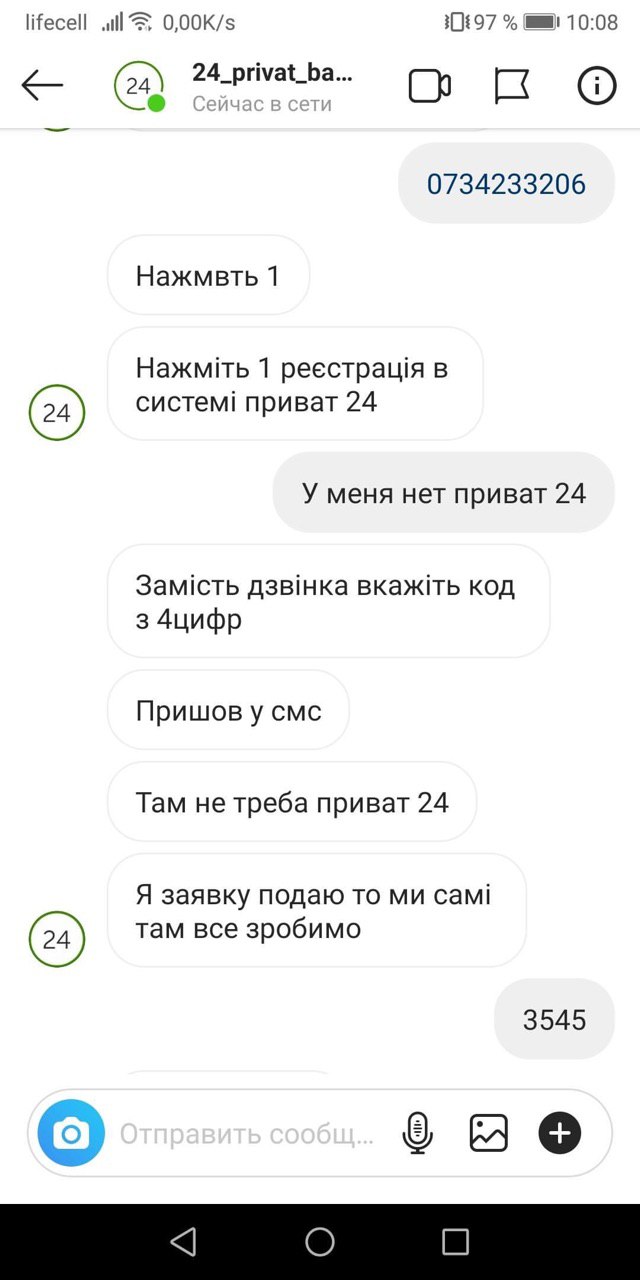Open the plus menu for more options

click(x=560, y=1133)
